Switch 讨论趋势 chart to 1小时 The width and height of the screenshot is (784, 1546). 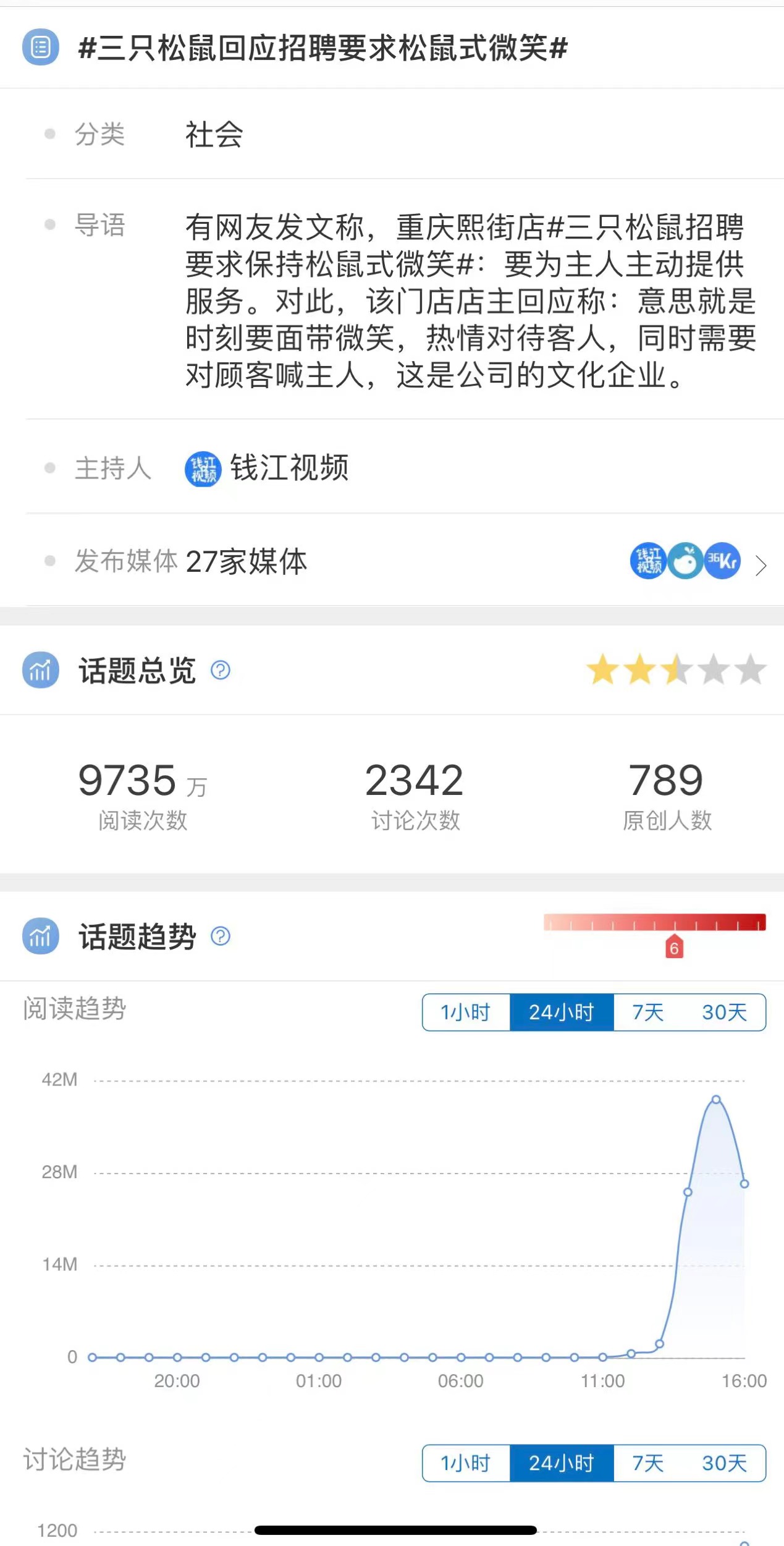466,1463
